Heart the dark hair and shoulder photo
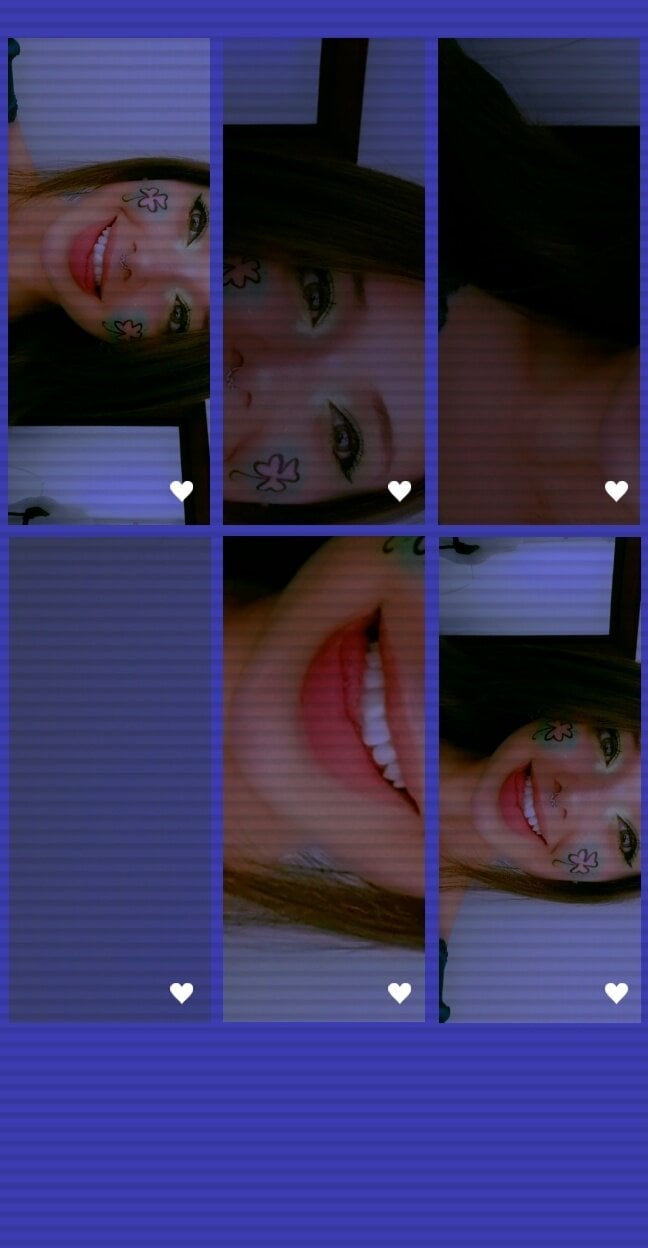The image size is (648, 1248). 616,491
